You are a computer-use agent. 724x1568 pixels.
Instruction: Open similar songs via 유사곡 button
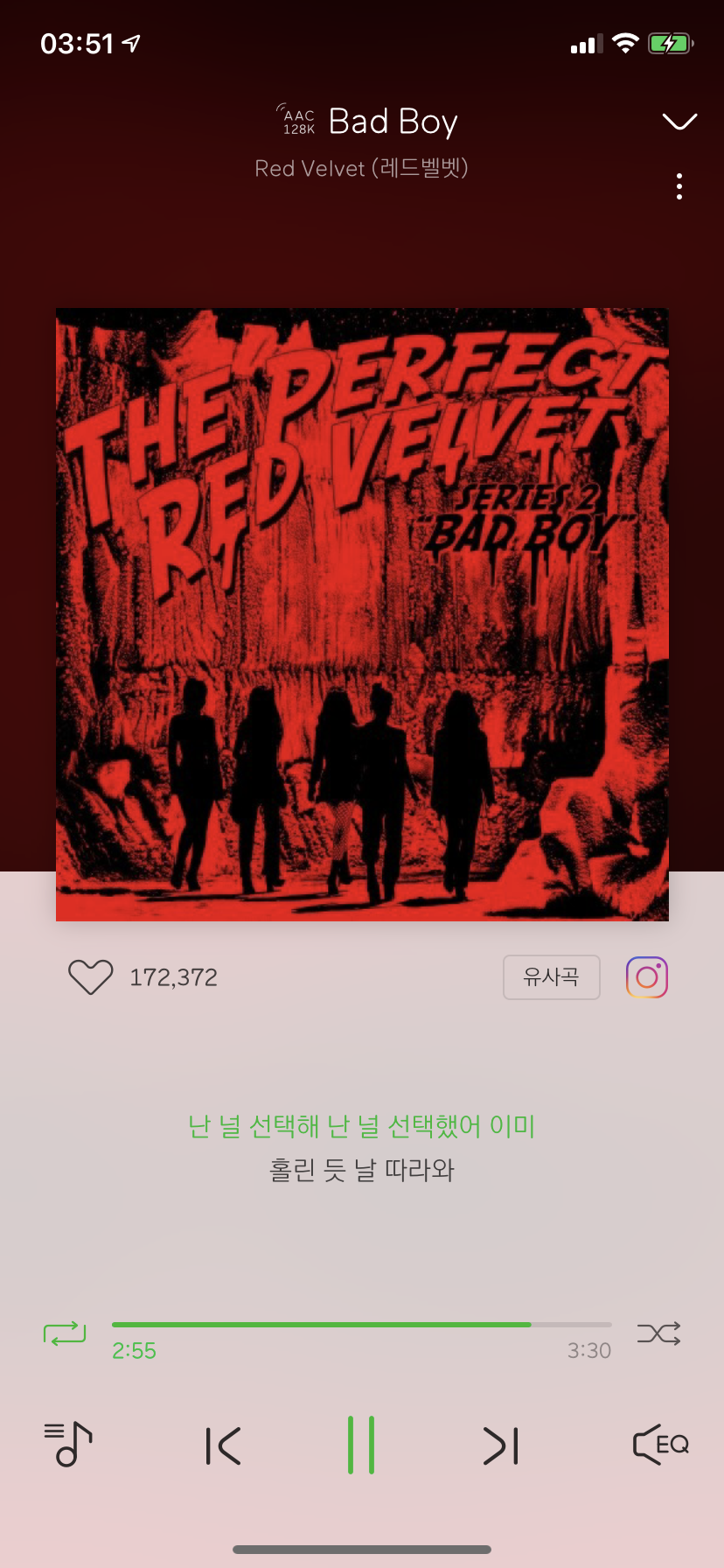point(551,977)
